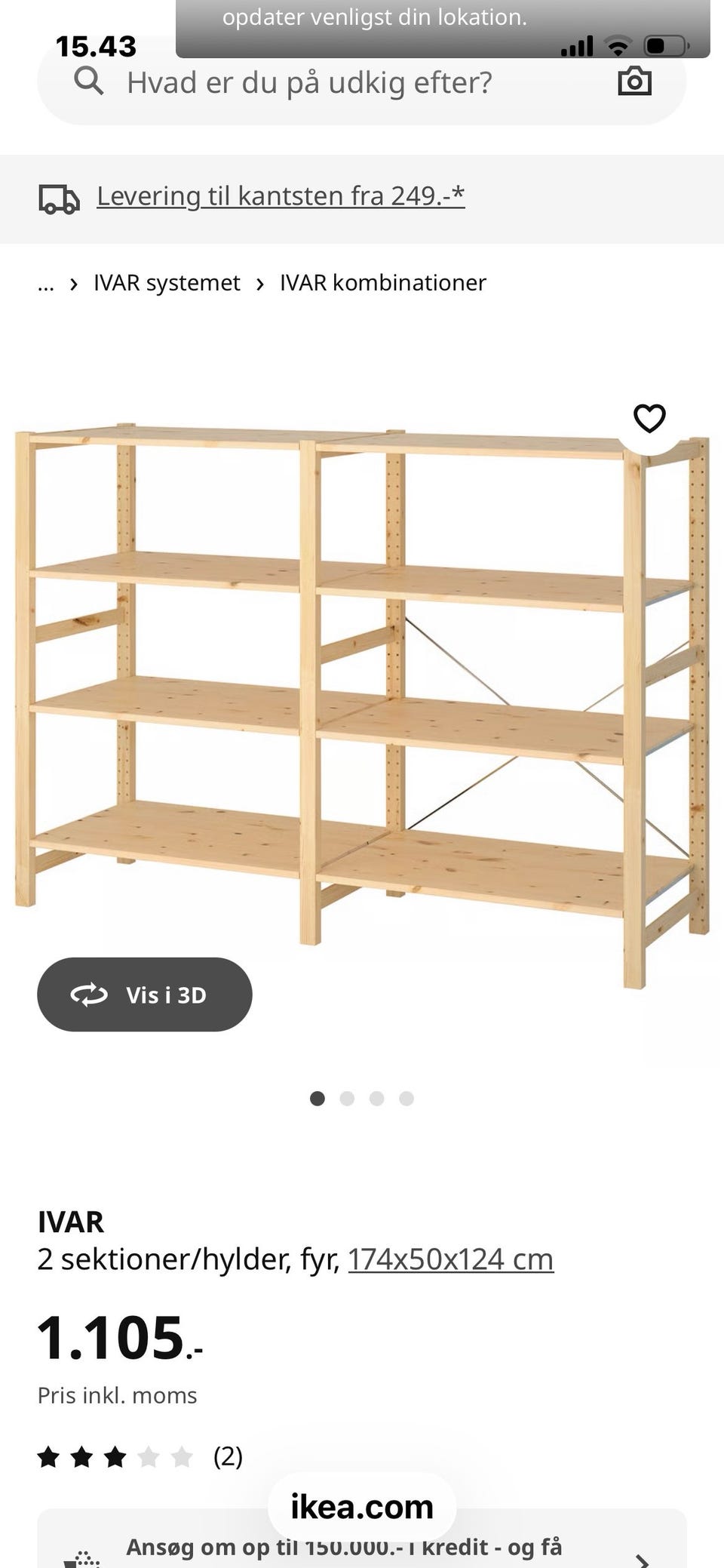Open the '174x50x124 cm' dimensions link
The width and height of the screenshot is (724, 1568).
click(450, 1259)
